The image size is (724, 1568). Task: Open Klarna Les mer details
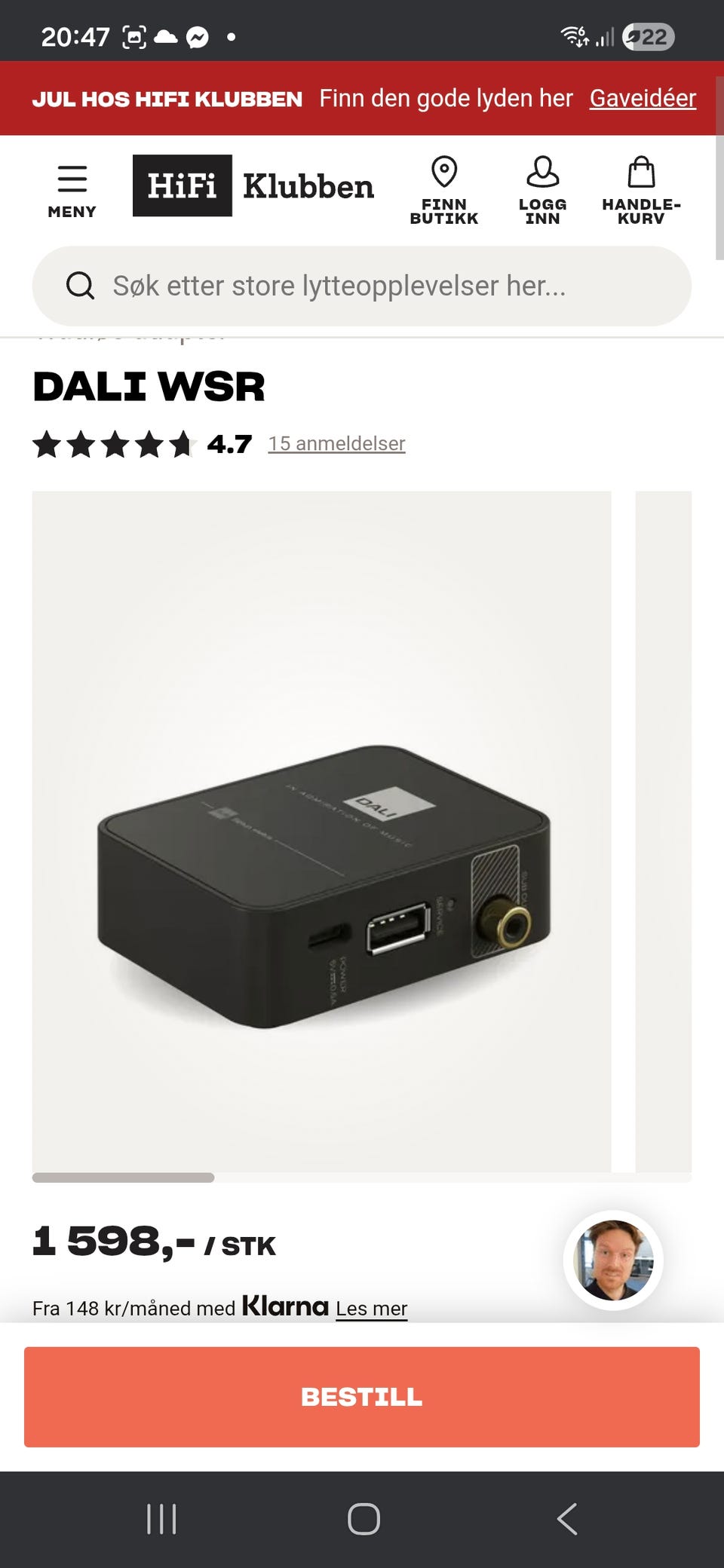click(x=371, y=1308)
